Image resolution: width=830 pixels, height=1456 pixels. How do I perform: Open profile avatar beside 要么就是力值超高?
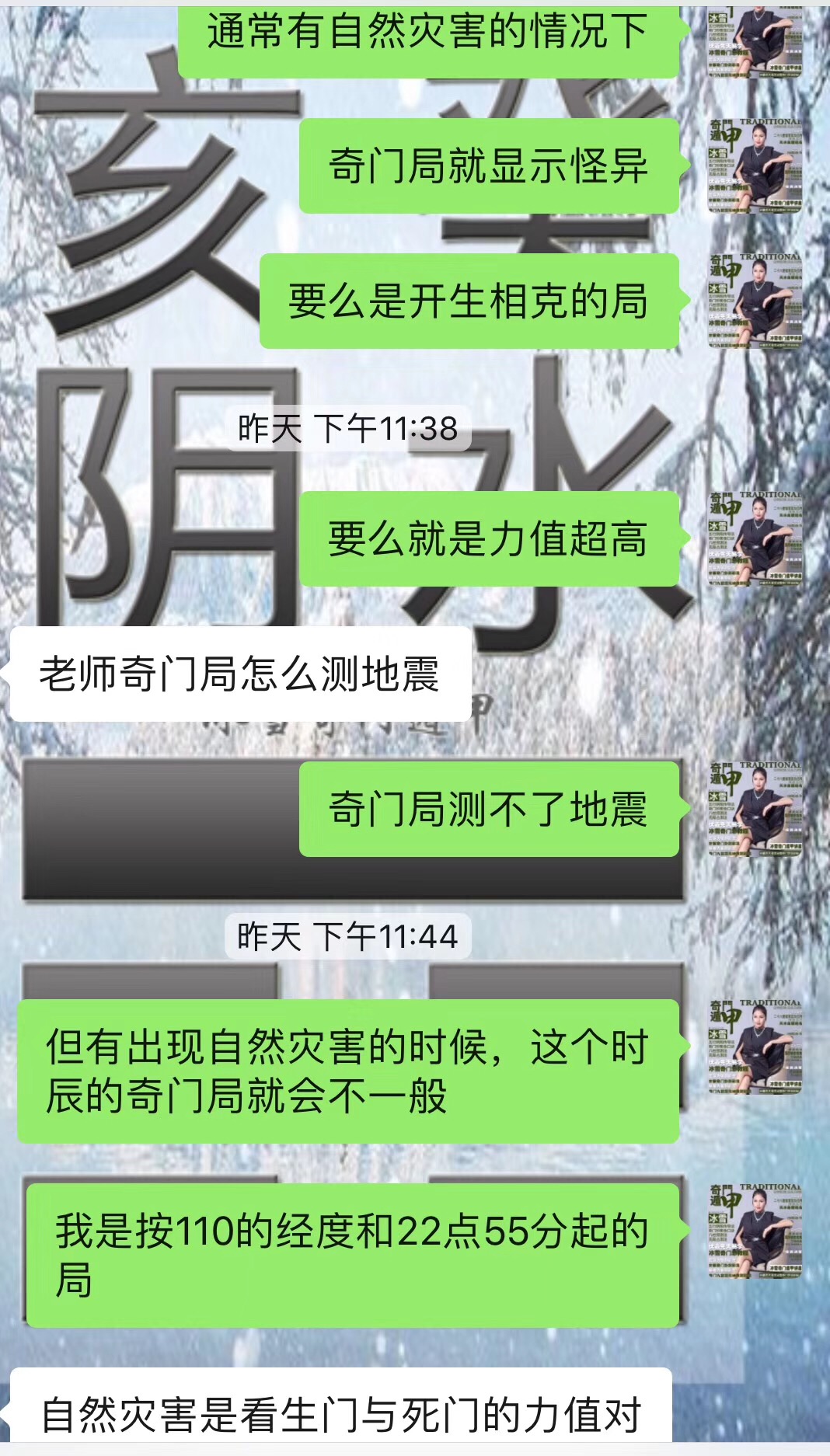click(755, 538)
